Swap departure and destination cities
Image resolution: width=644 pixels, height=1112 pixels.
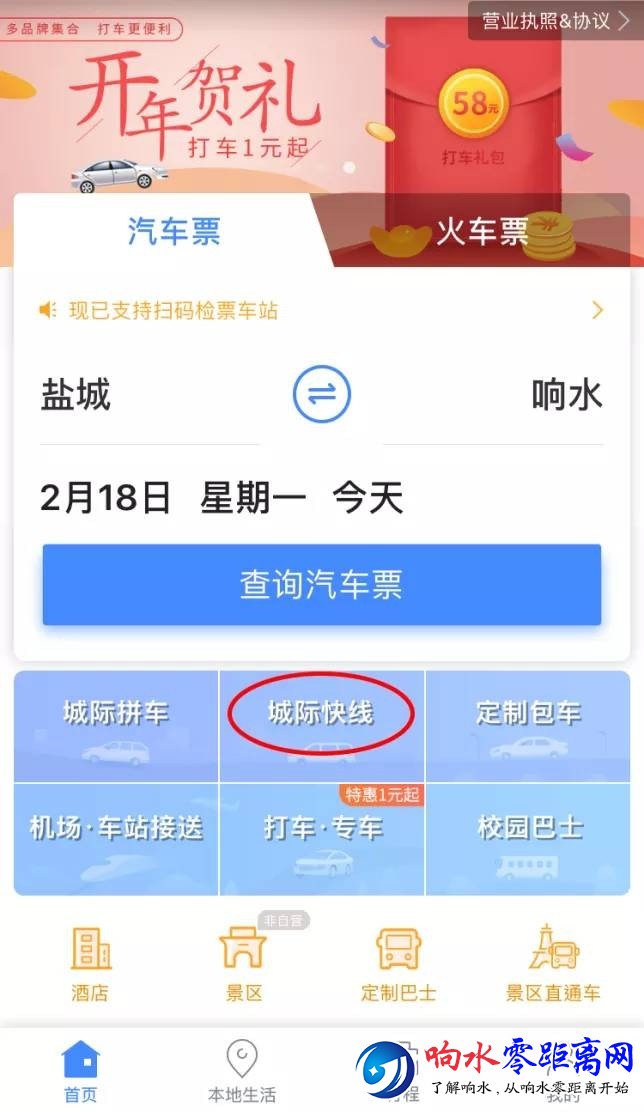click(321, 394)
